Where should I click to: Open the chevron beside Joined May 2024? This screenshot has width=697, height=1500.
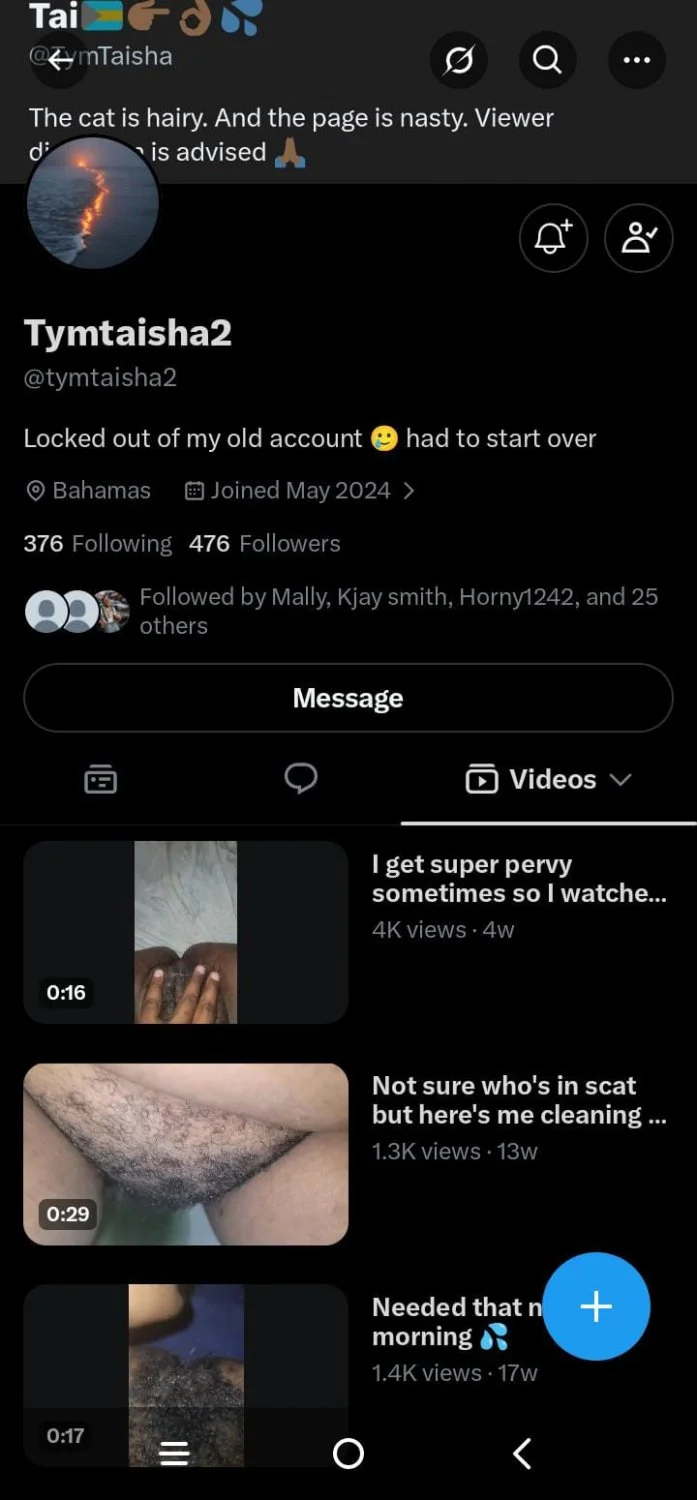(408, 491)
